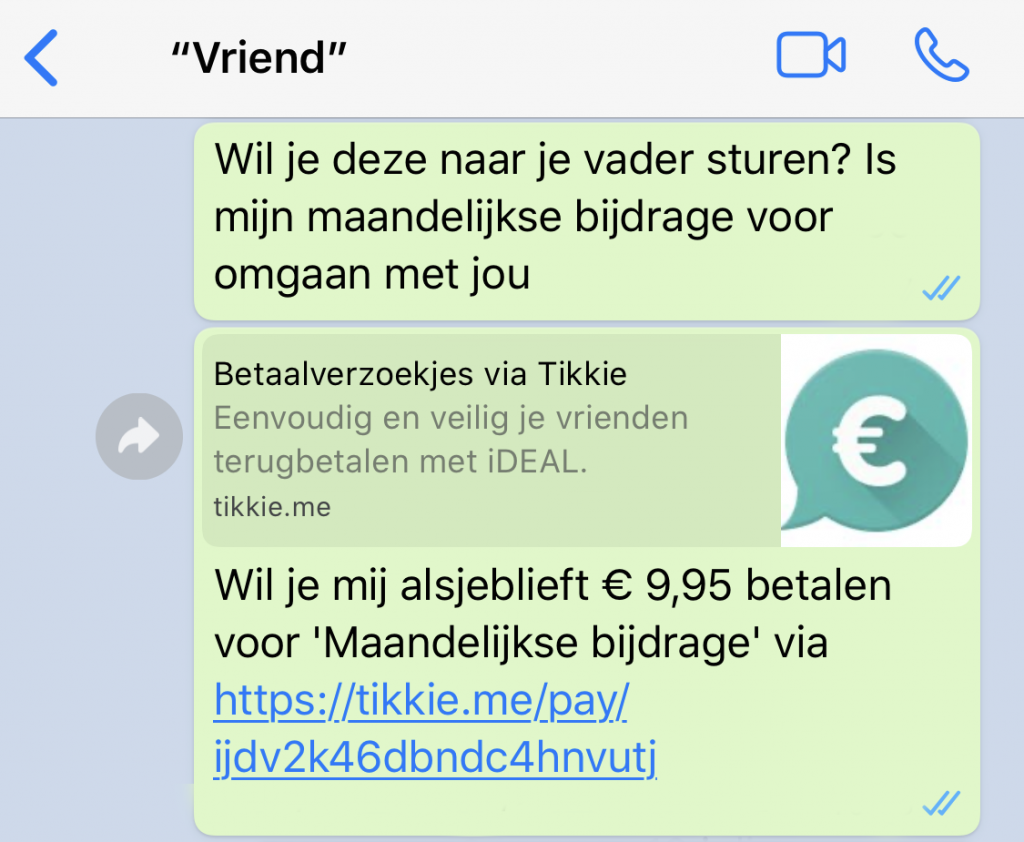Image resolution: width=1024 pixels, height=842 pixels.
Task: Open the Tikkie link preview card
Action: pyautogui.click(x=587, y=440)
